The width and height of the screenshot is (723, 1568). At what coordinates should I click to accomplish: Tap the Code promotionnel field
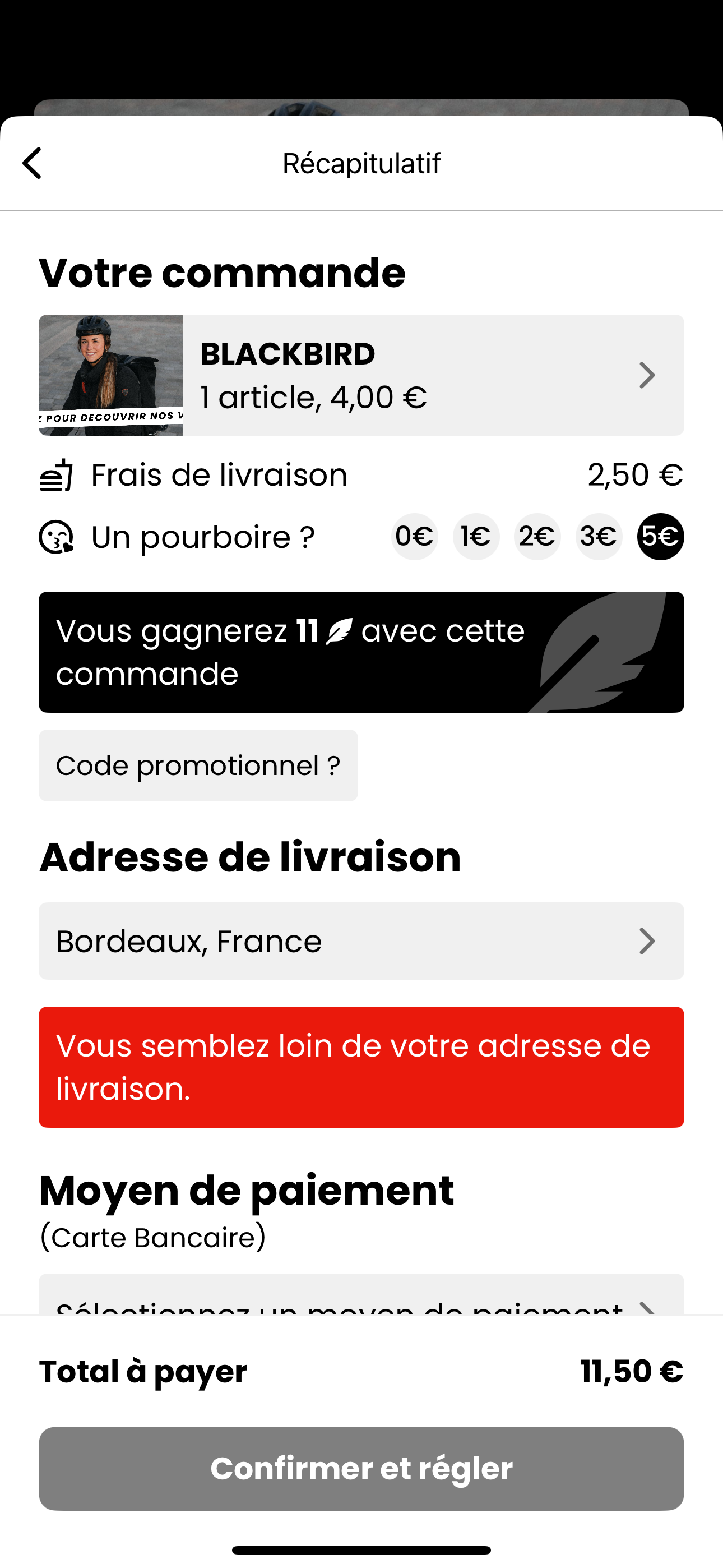click(x=198, y=765)
